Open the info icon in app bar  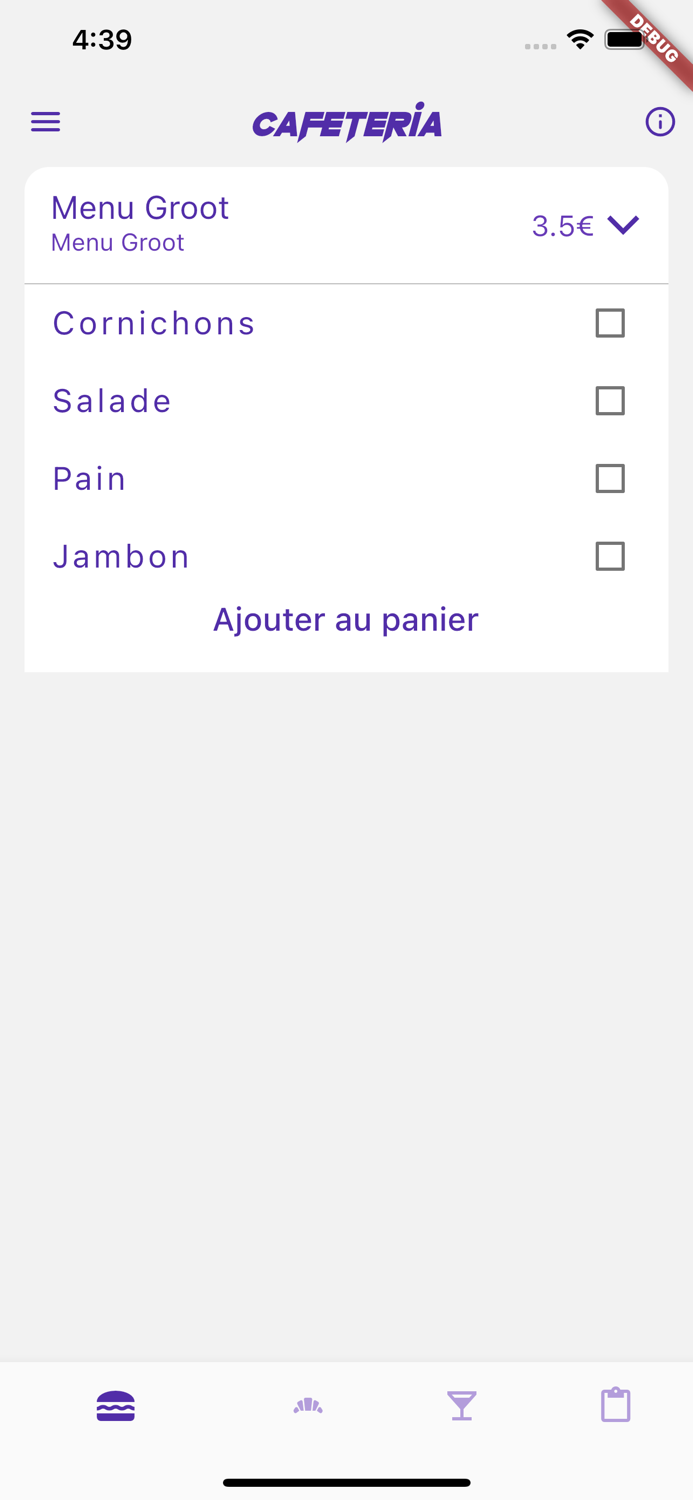click(x=660, y=122)
